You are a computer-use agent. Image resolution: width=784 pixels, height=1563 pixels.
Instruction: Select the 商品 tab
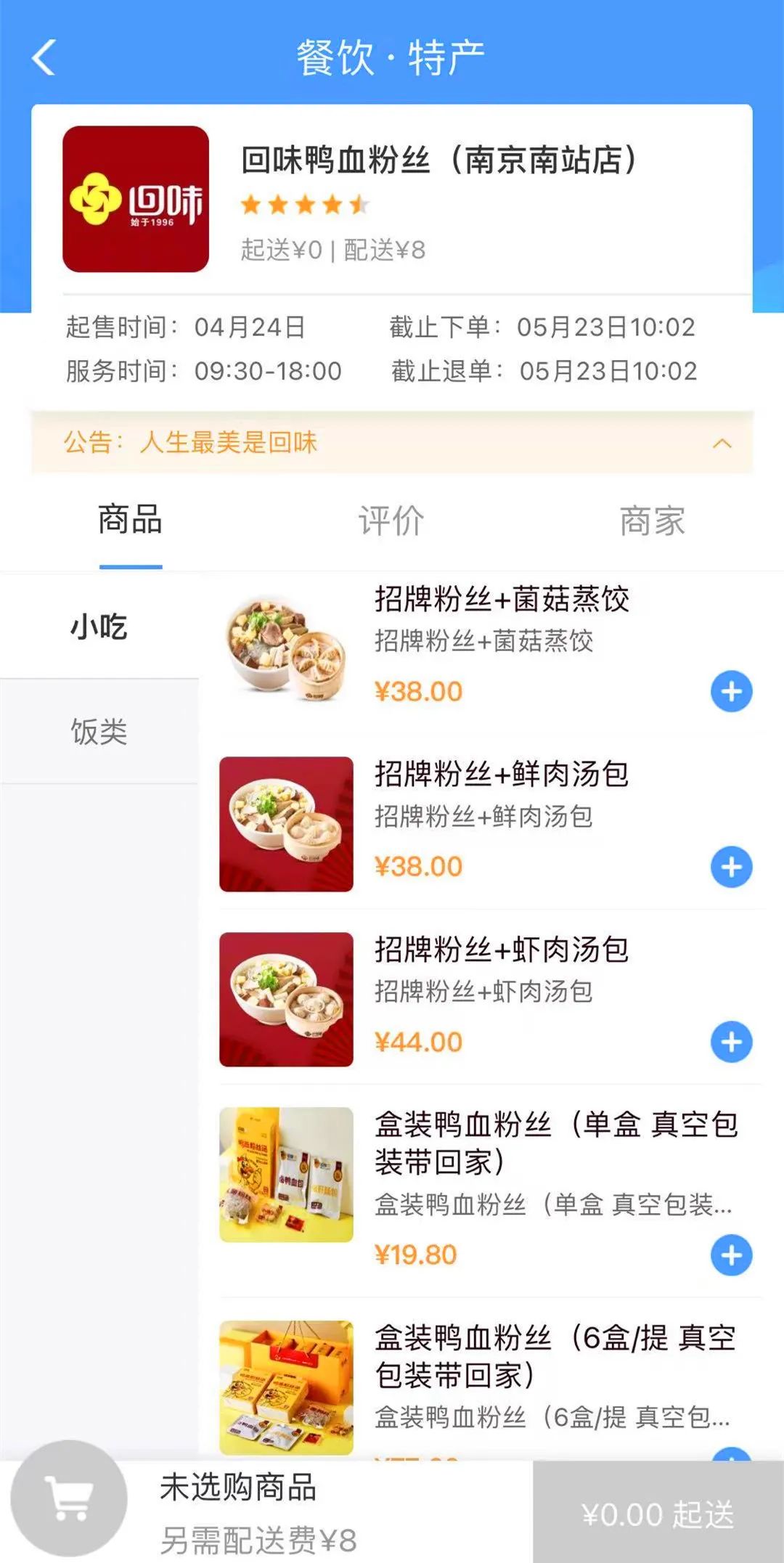(131, 521)
